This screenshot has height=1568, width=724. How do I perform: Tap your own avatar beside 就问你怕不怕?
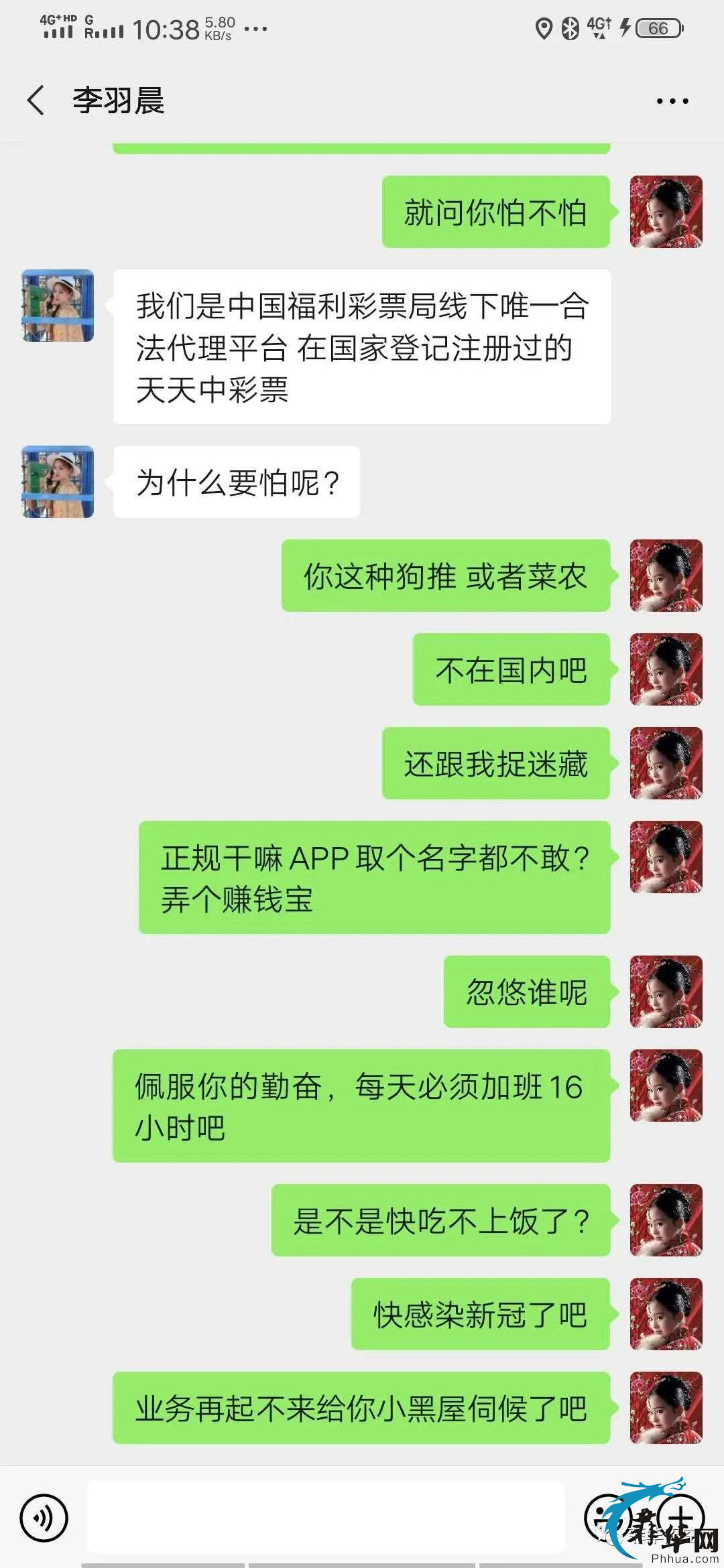tap(666, 212)
